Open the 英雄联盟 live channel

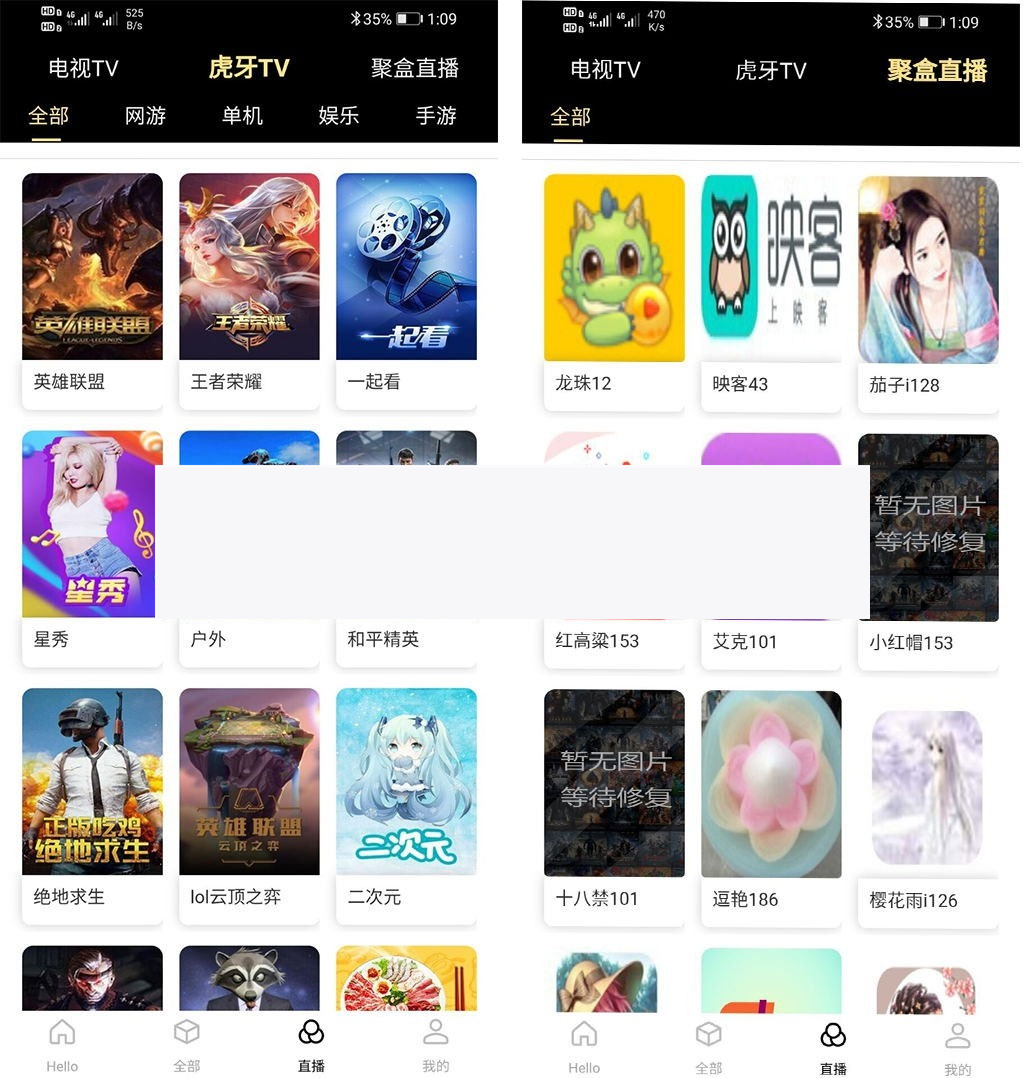pos(92,266)
